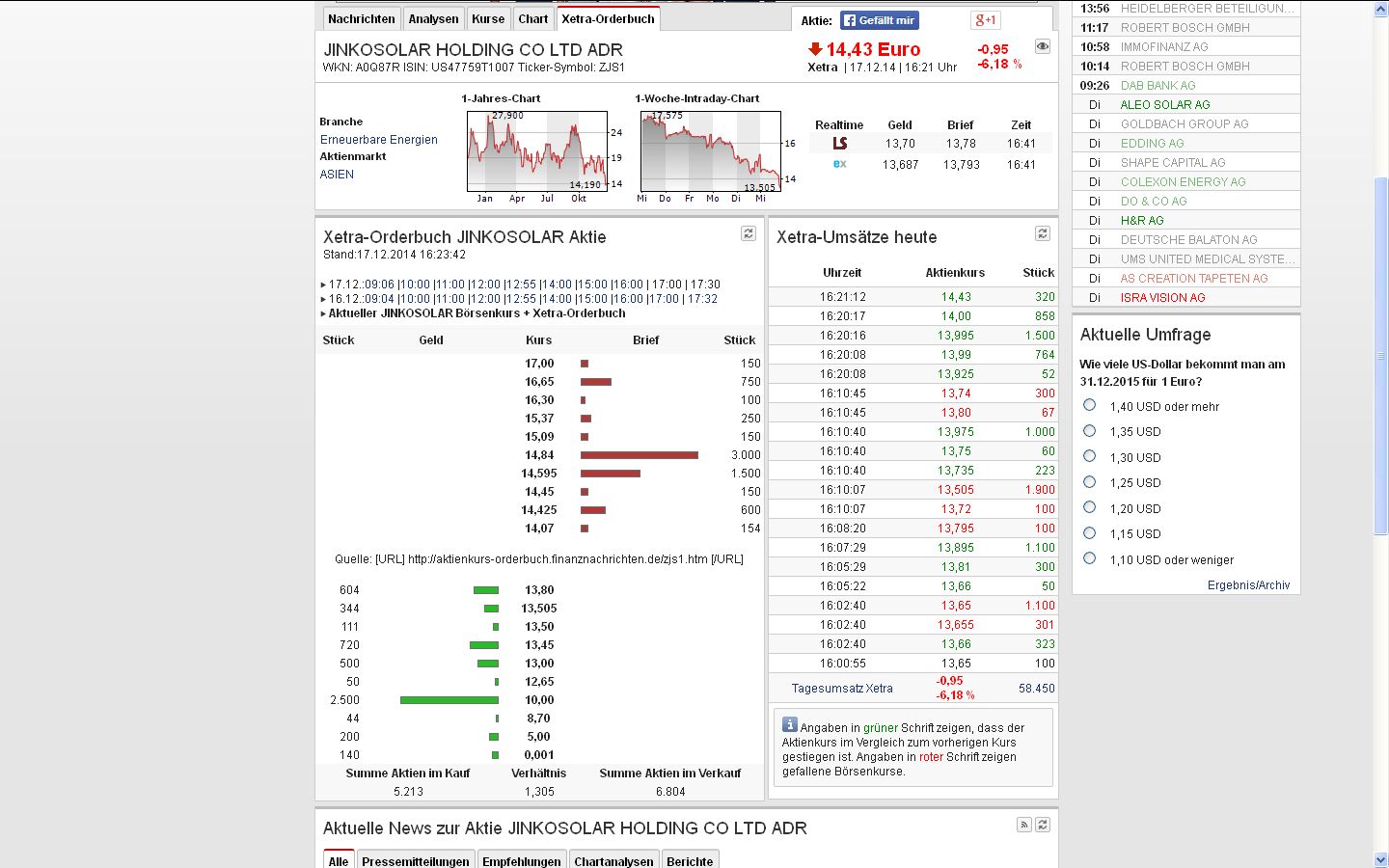Refresh the Xetra-Umsätze heute panel

pos(1042,233)
